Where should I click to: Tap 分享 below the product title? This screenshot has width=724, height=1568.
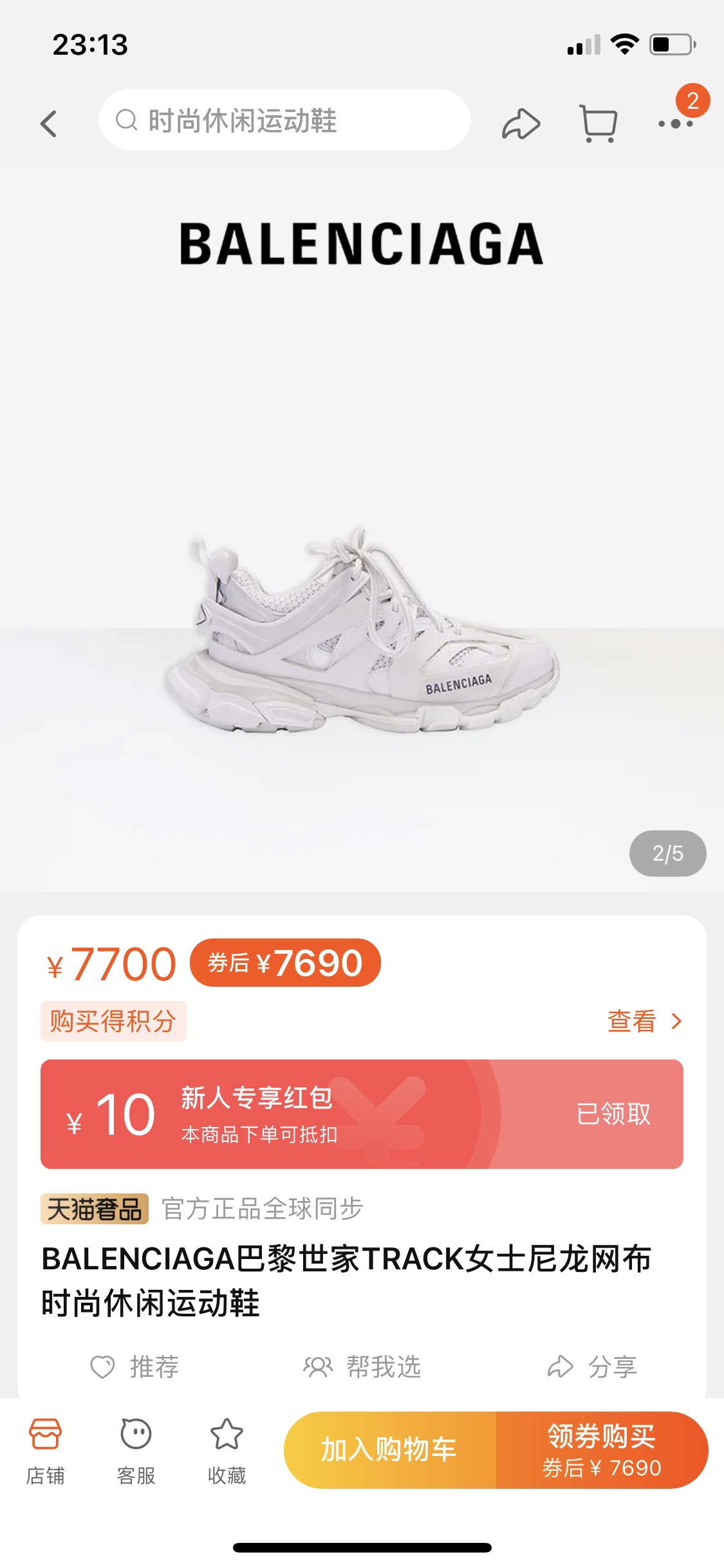coord(592,1367)
